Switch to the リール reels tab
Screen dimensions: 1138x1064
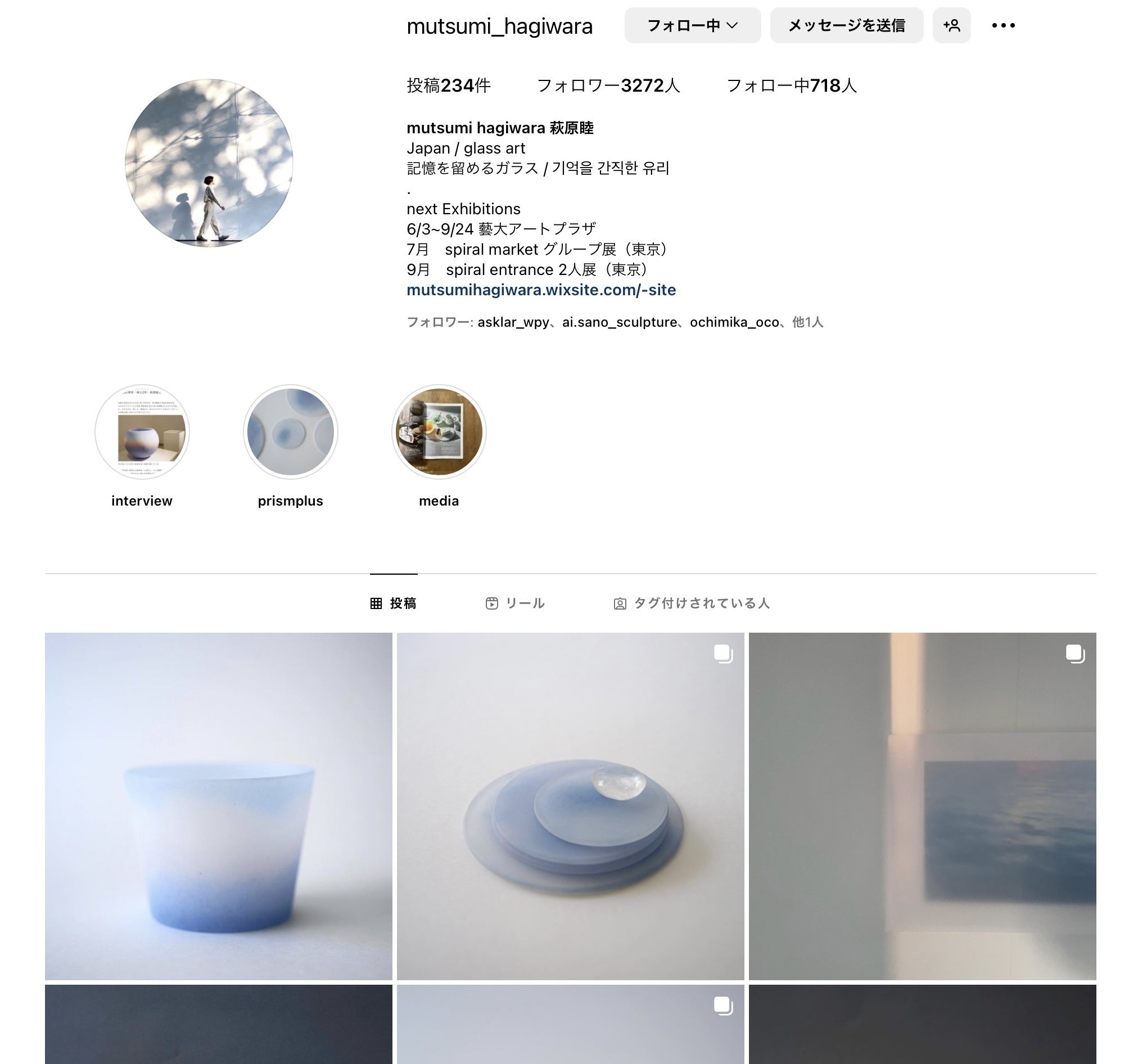[514, 603]
